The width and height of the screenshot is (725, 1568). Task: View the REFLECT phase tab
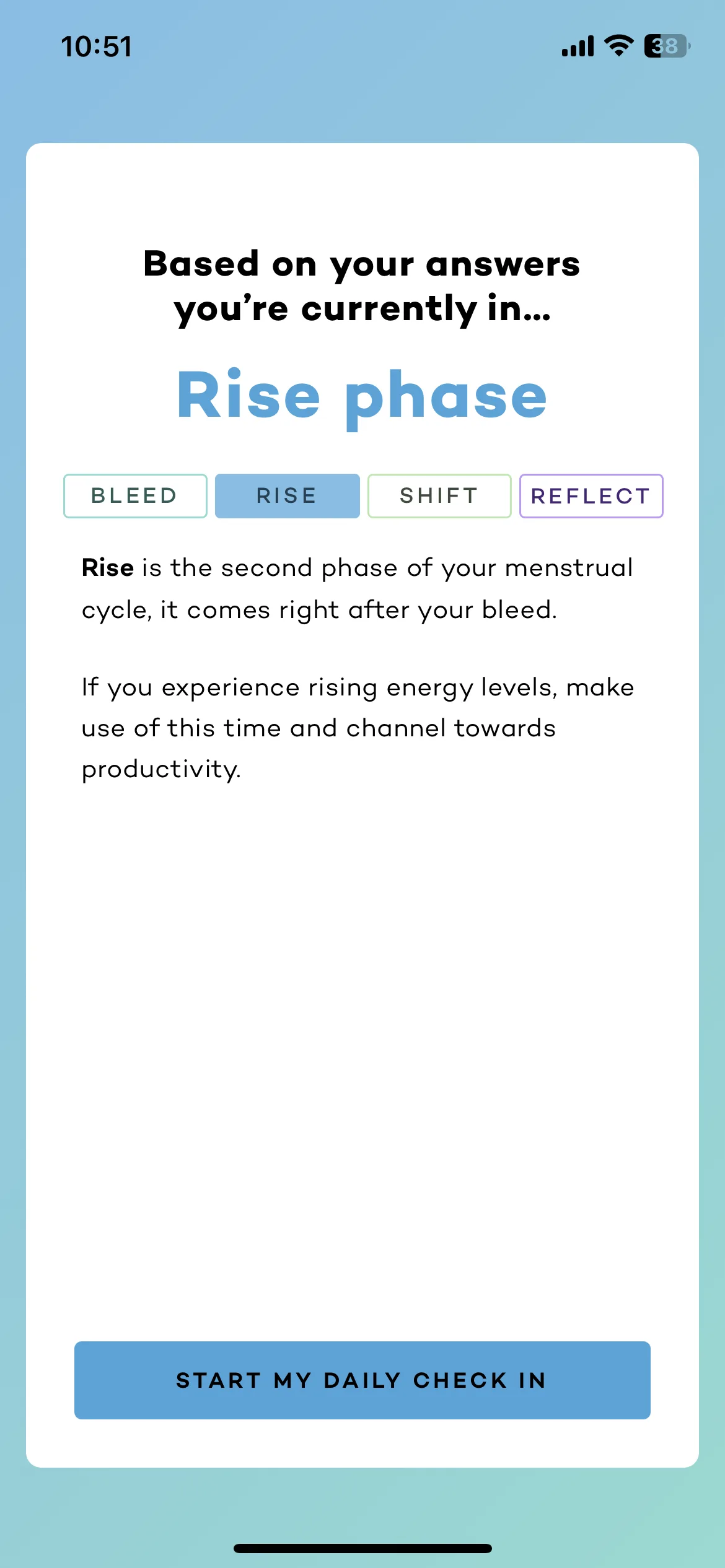[591, 495]
